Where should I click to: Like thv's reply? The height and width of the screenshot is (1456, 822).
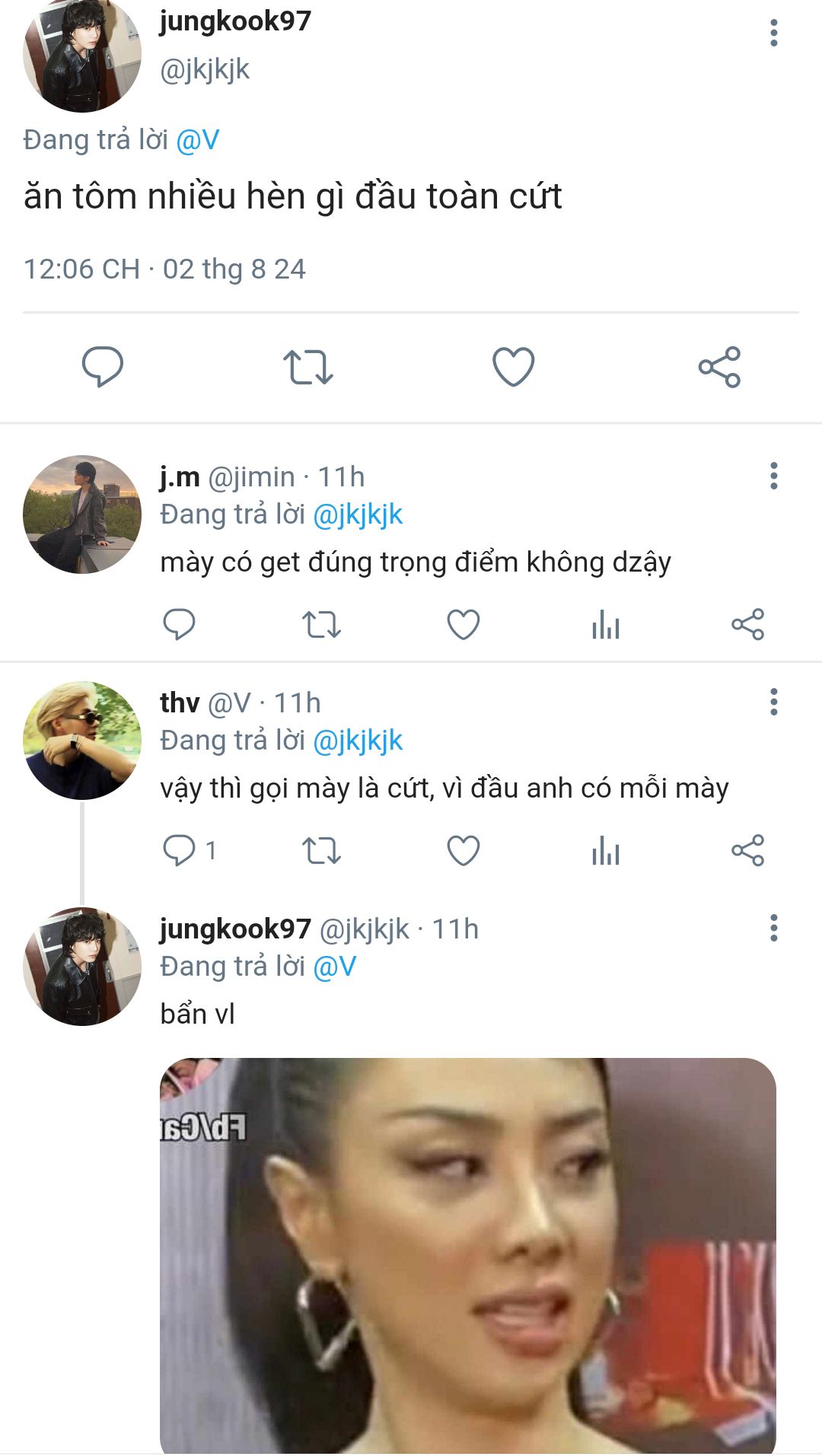(463, 850)
